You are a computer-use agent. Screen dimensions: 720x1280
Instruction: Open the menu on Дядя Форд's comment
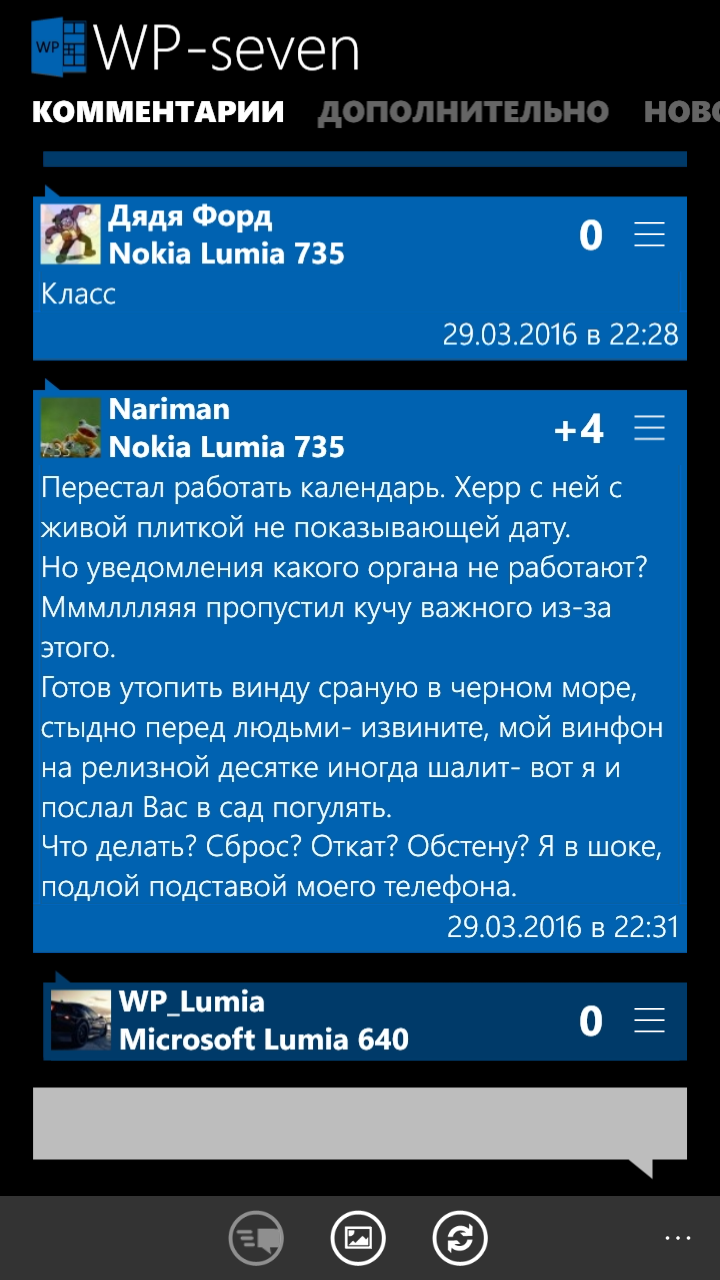point(650,235)
